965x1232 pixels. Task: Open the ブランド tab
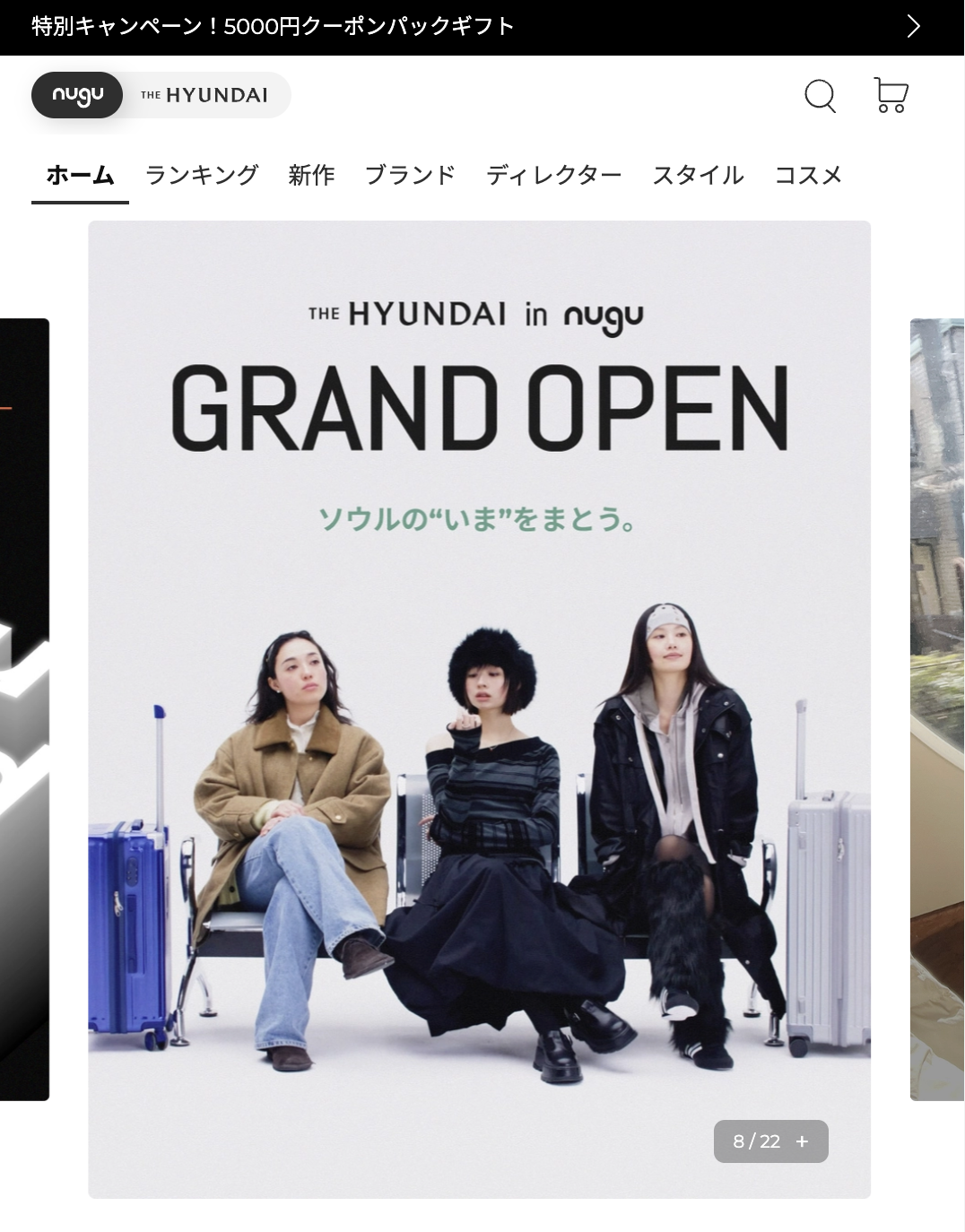point(410,175)
